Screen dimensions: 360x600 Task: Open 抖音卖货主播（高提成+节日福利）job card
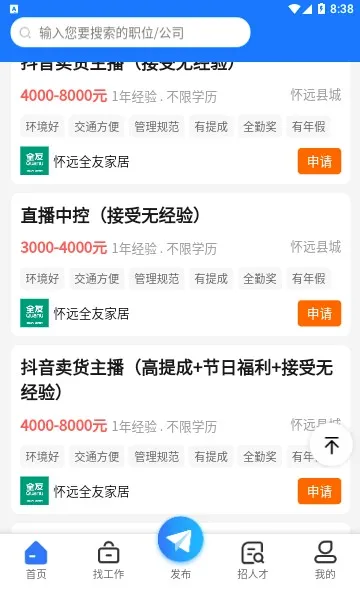(x=180, y=430)
